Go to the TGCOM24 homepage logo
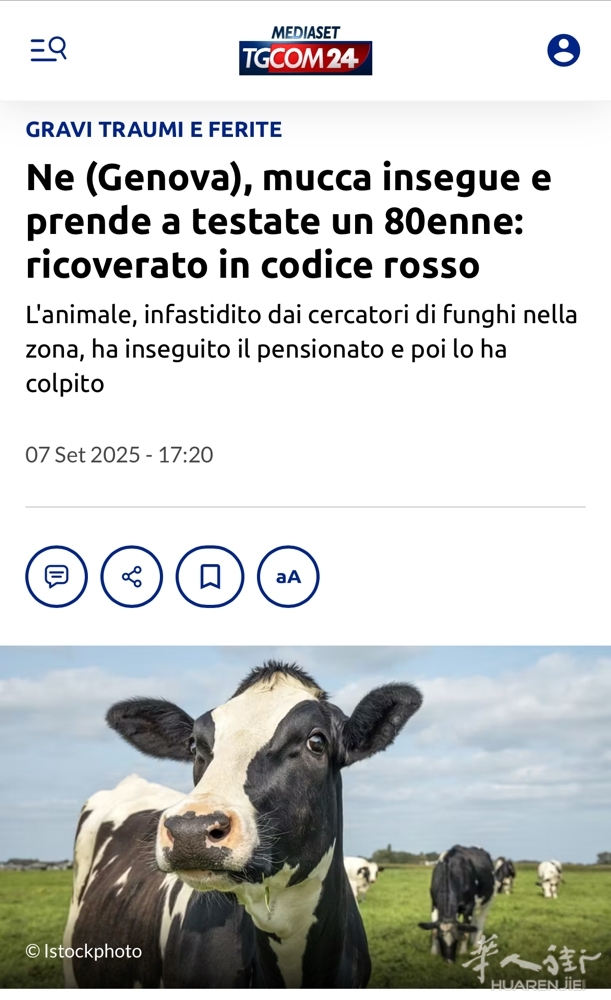611x1000 pixels. click(x=305, y=51)
